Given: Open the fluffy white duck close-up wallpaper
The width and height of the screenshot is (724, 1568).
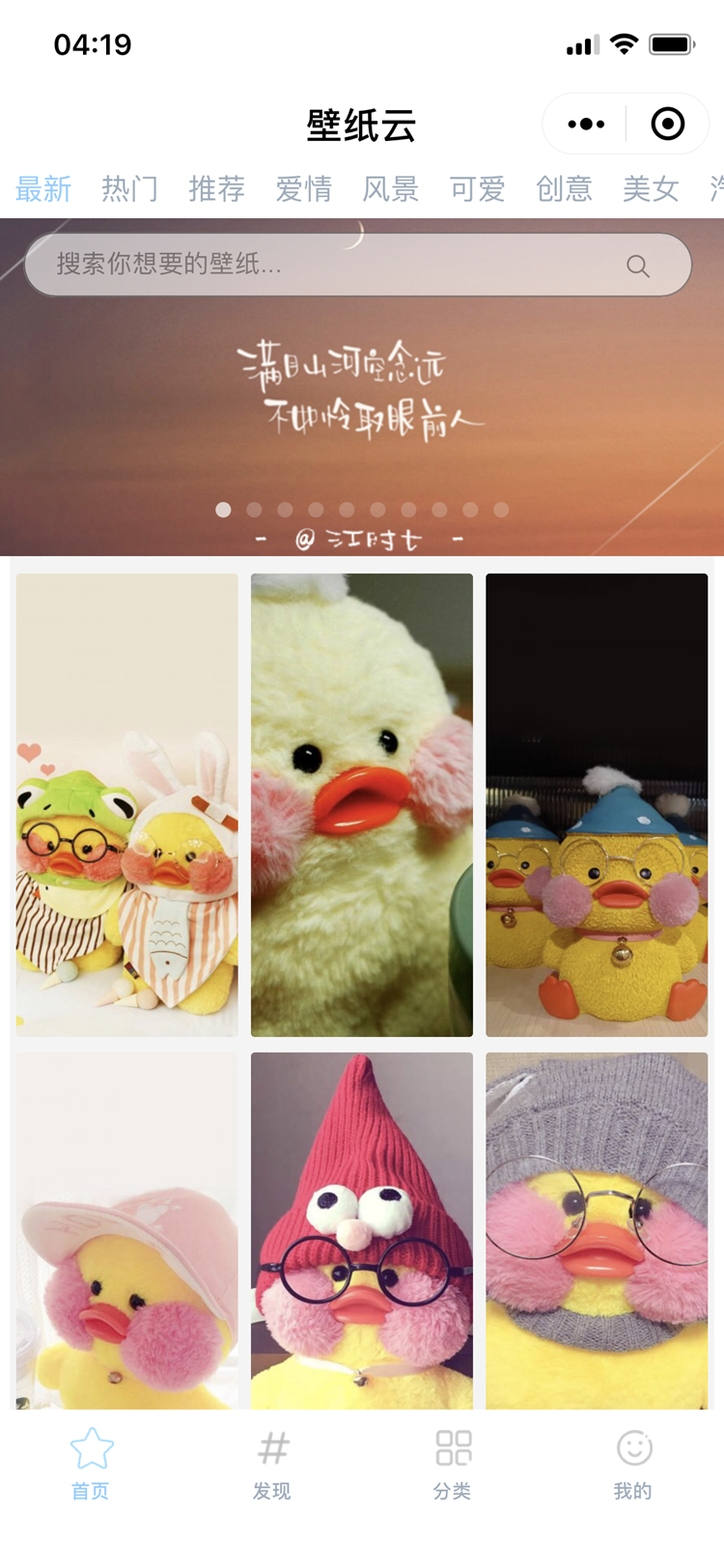Looking at the screenshot, I should point(362,805).
